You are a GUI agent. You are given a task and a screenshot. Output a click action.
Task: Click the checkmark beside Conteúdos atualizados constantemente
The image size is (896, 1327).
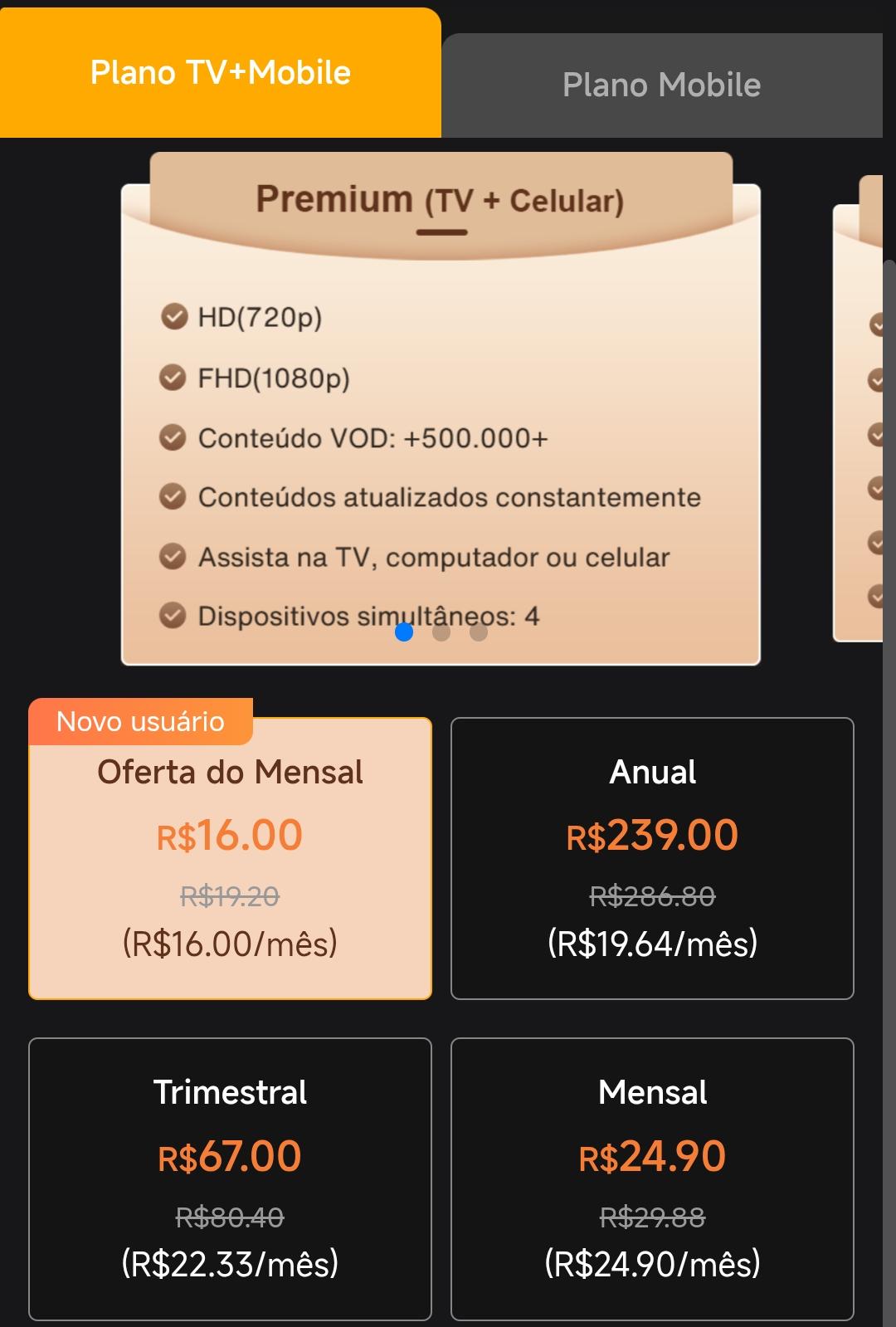(x=173, y=496)
